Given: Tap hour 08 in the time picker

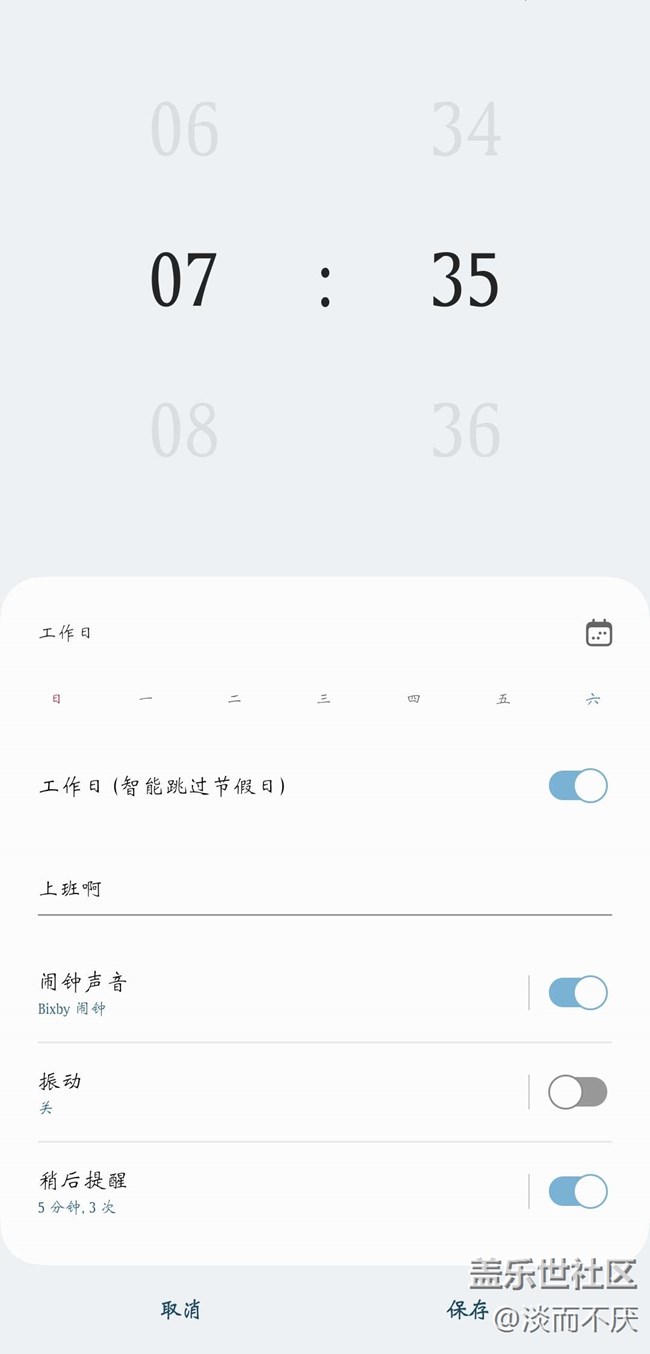Looking at the screenshot, I should point(184,430).
